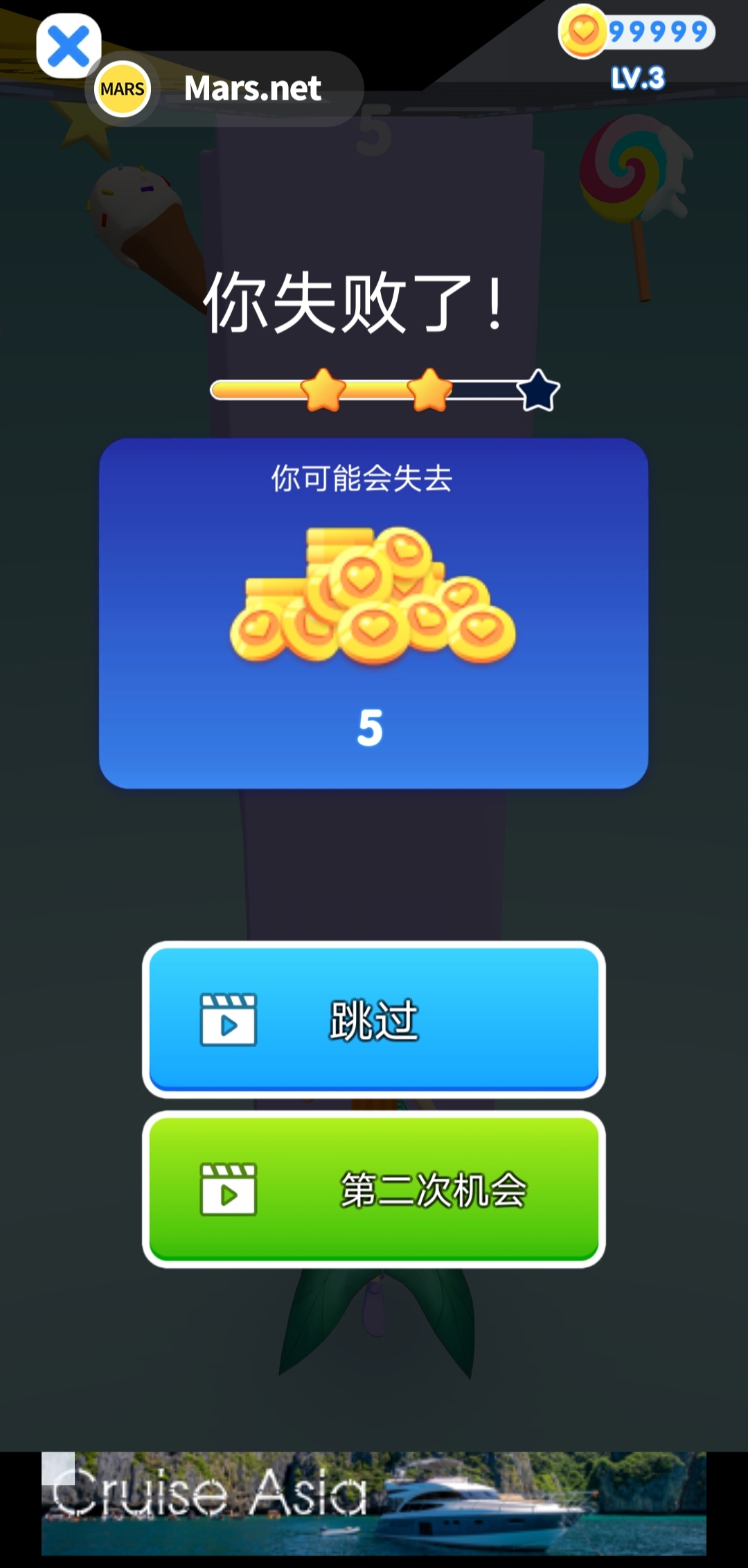Tap the 跳过 (skip) button
The width and height of the screenshot is (748, 1568).
pos(373,1019)
